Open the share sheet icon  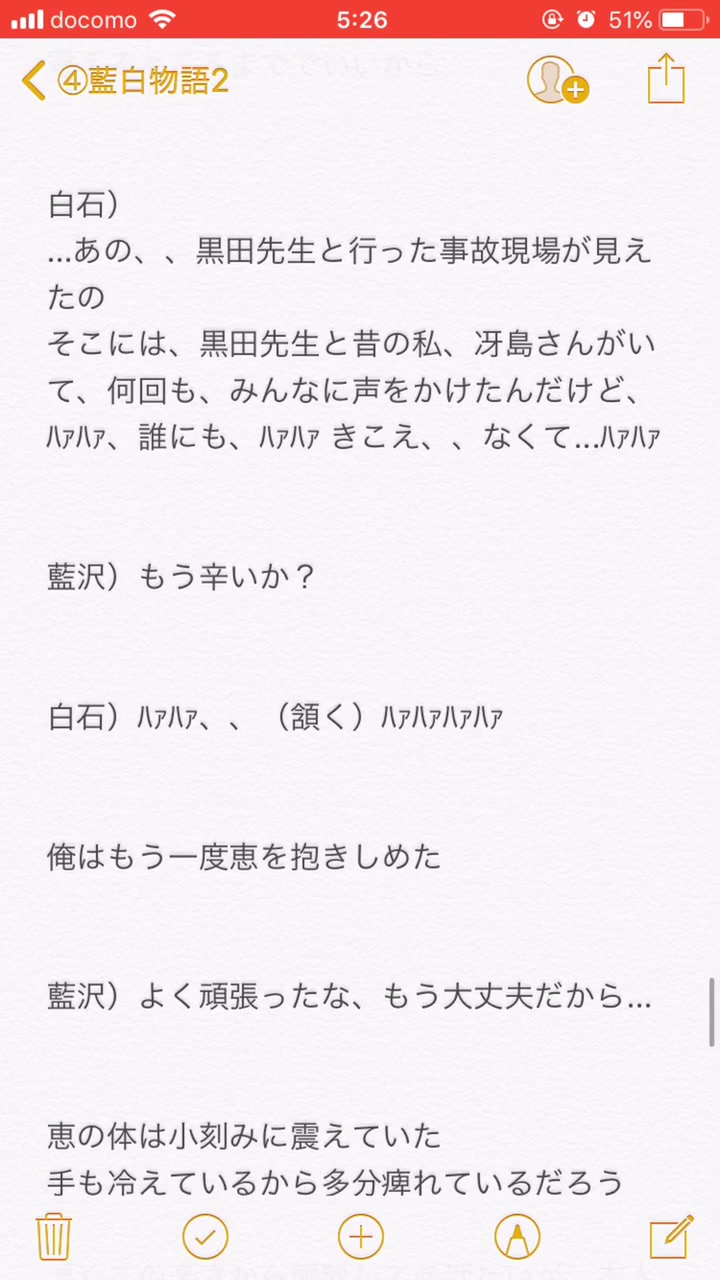666,78
